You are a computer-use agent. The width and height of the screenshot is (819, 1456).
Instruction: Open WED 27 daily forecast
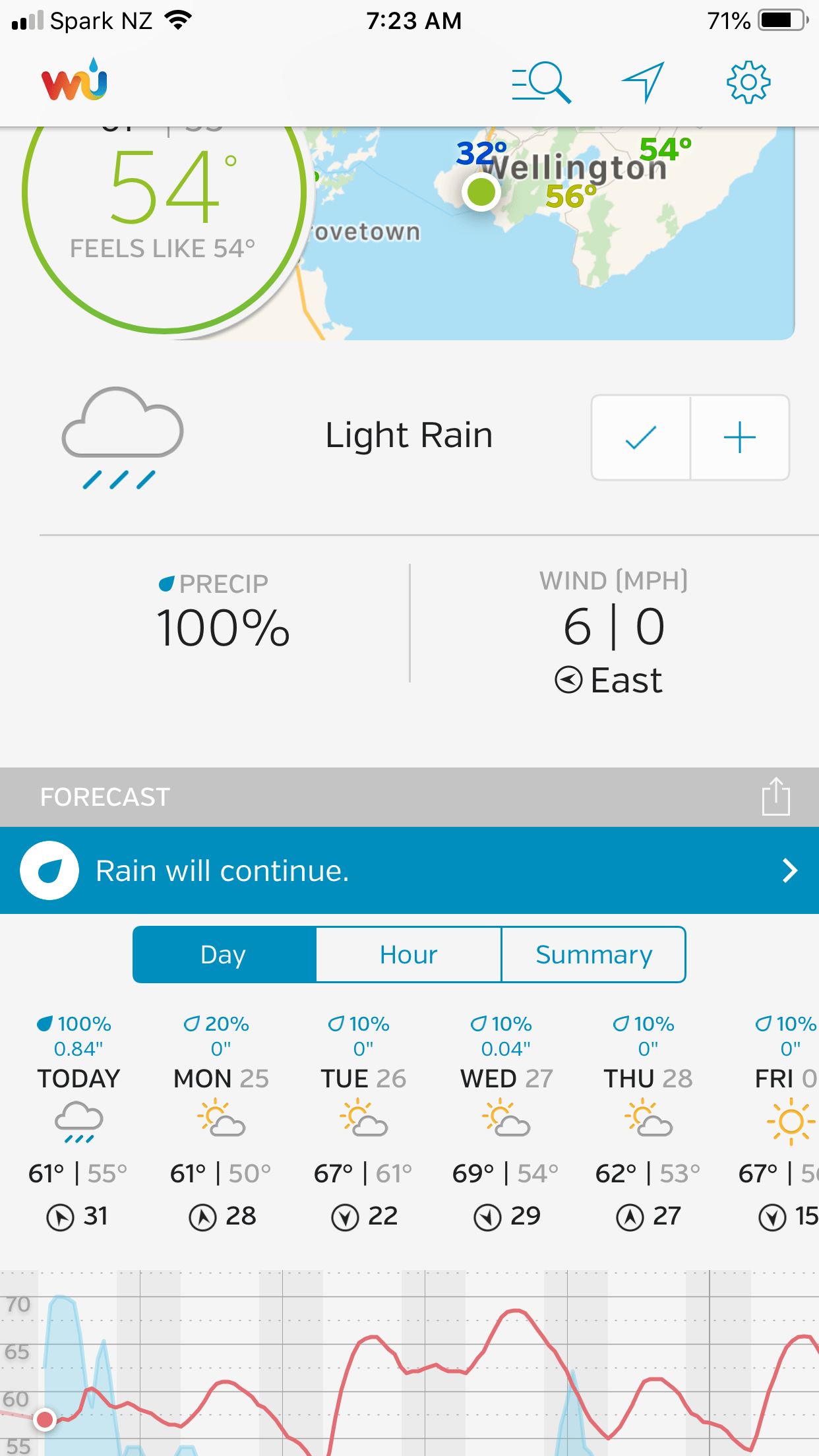coord(506,1121)
